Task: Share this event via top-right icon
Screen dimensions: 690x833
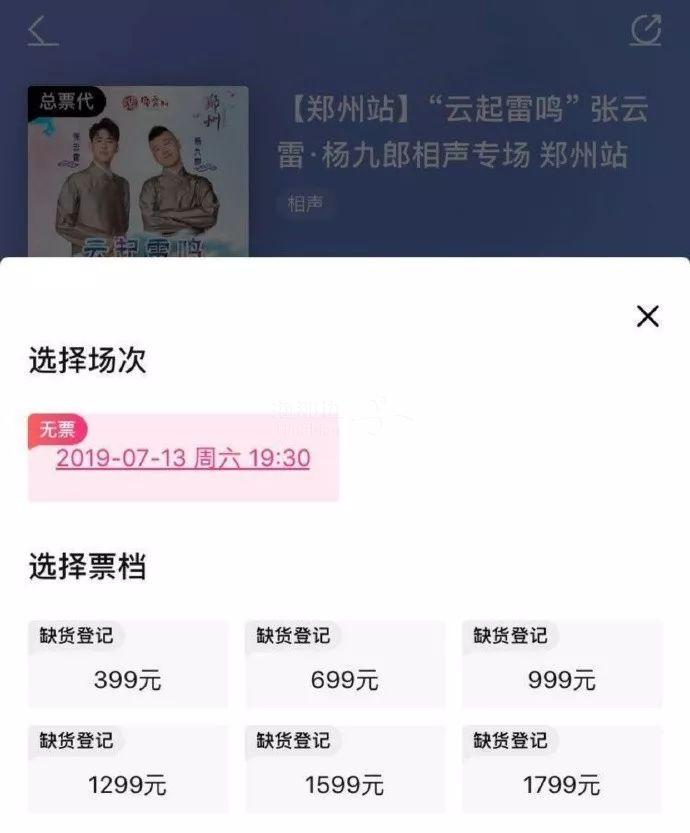Action: [x=646, y=31]
